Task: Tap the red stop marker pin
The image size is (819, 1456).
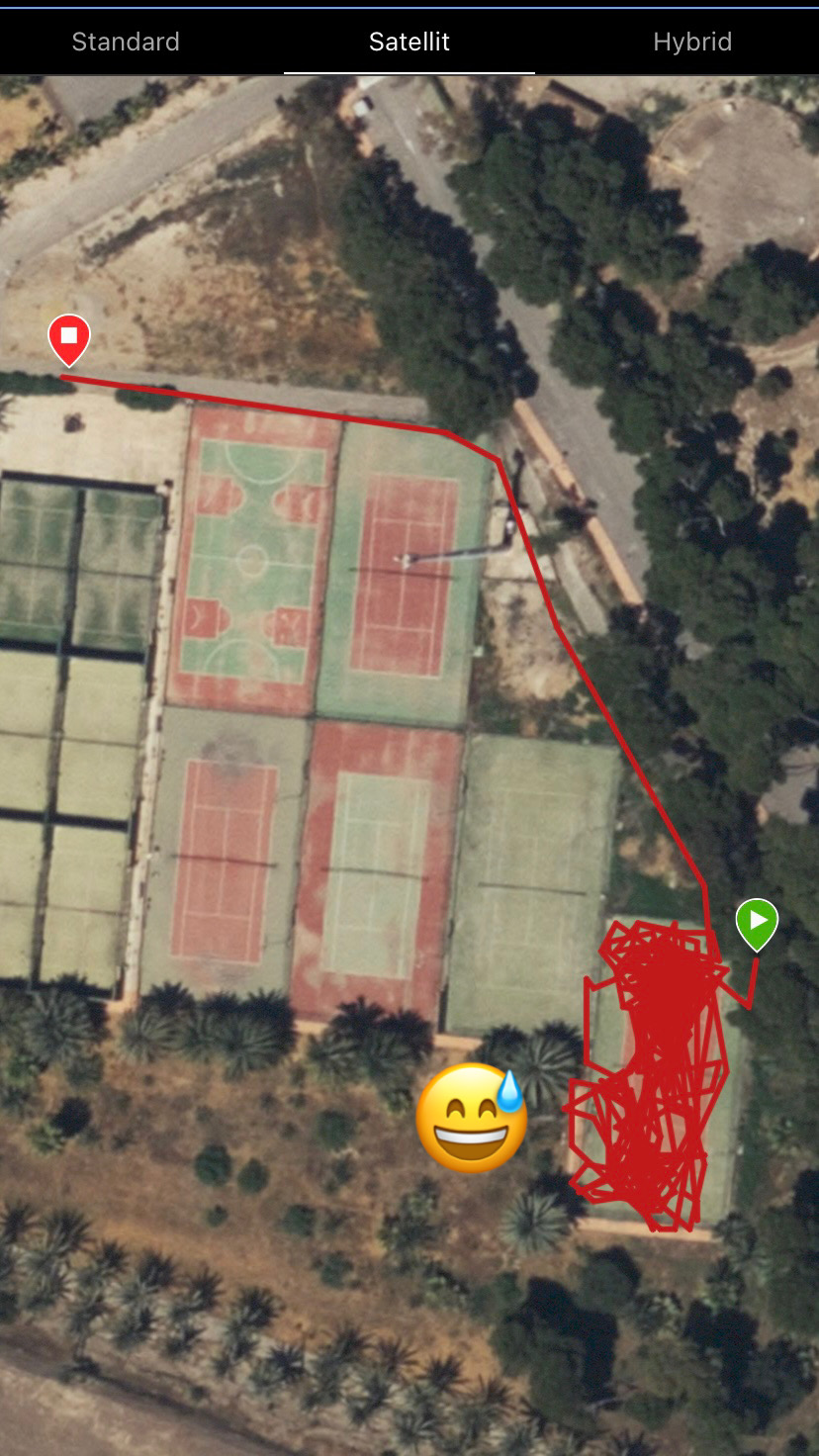Action: (69, 337)
